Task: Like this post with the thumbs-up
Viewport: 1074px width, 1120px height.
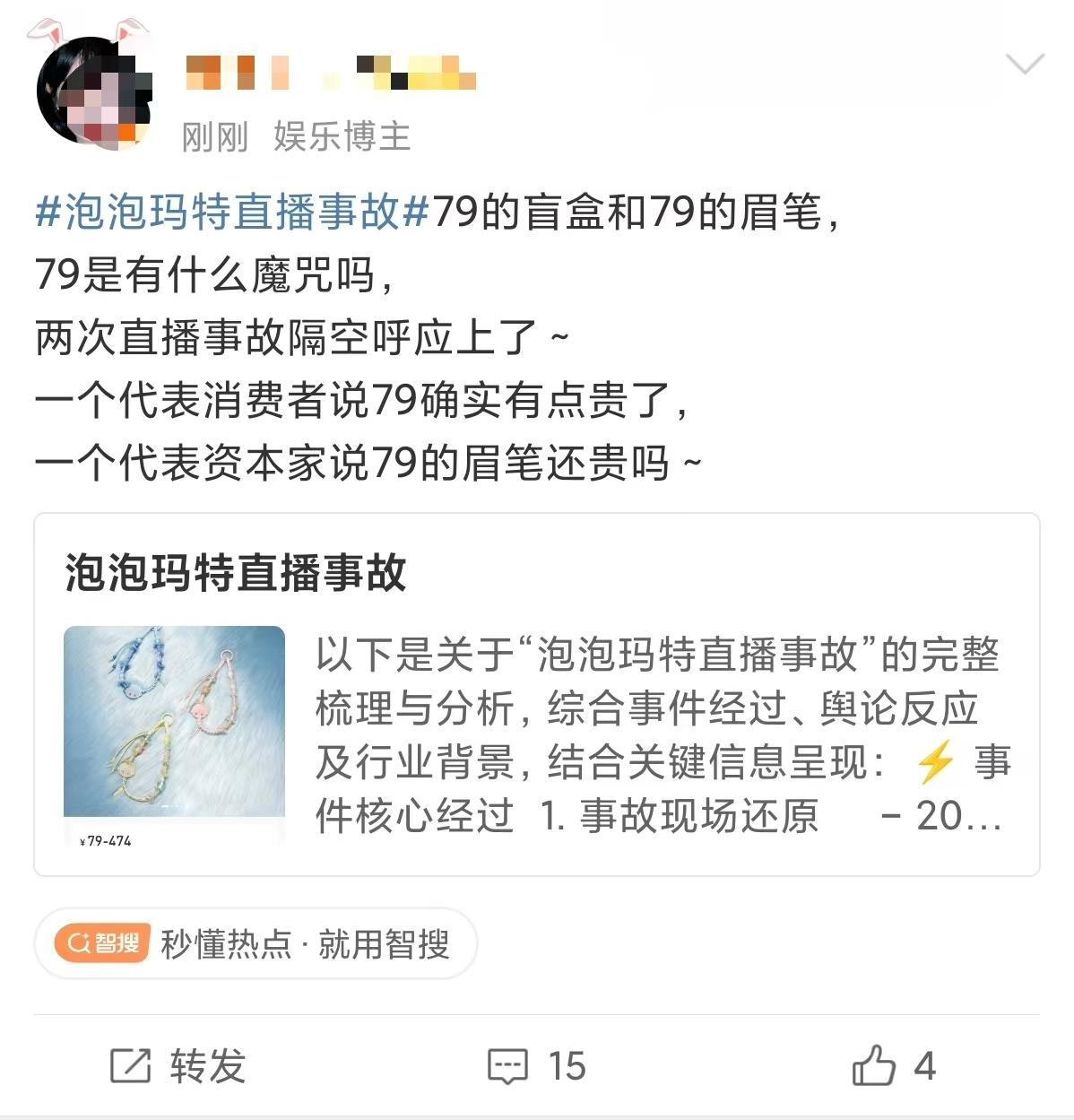Action: pos(893,1066)
